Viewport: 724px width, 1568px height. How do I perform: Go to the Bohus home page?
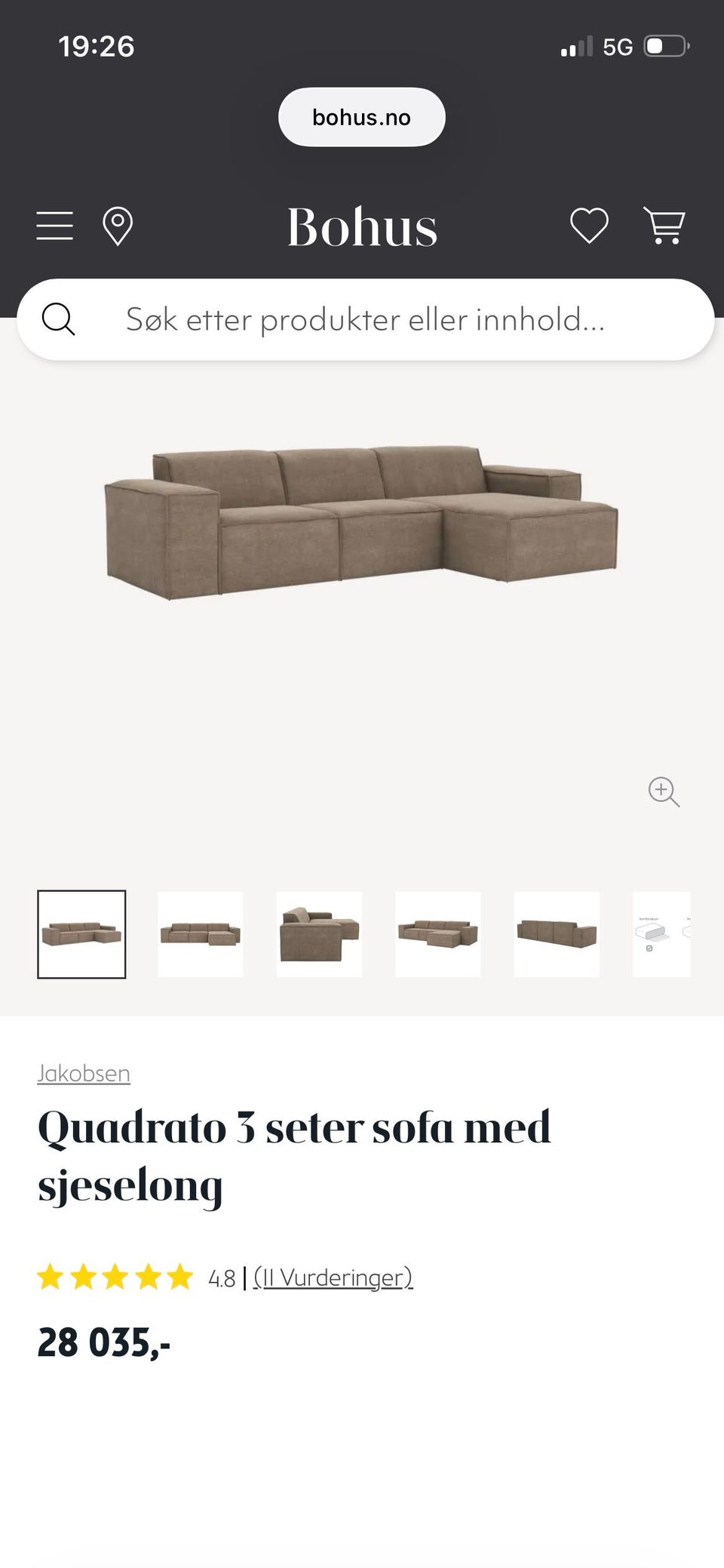coord(362,227)
